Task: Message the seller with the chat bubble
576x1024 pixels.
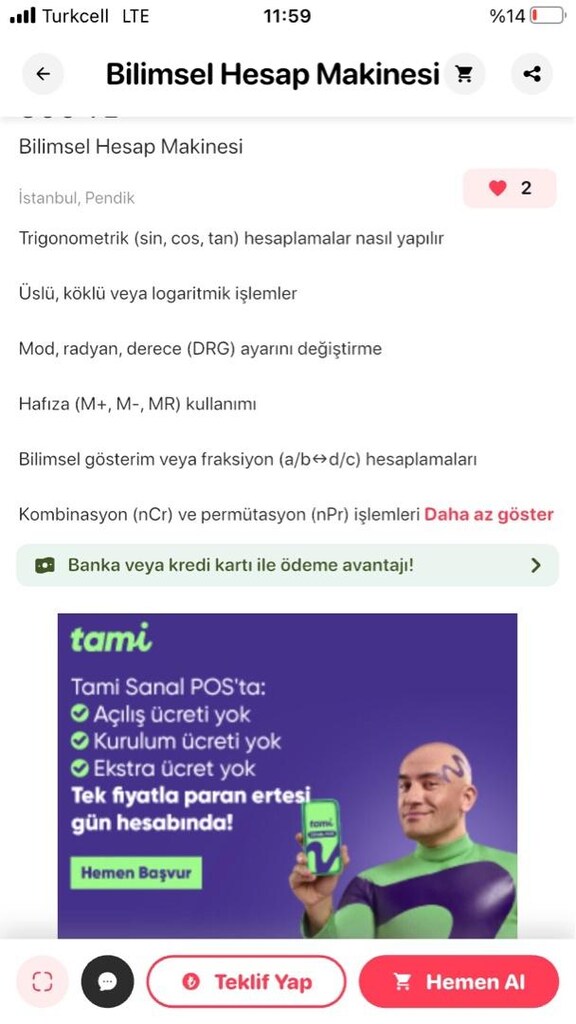Action: (x=107, y=982)
